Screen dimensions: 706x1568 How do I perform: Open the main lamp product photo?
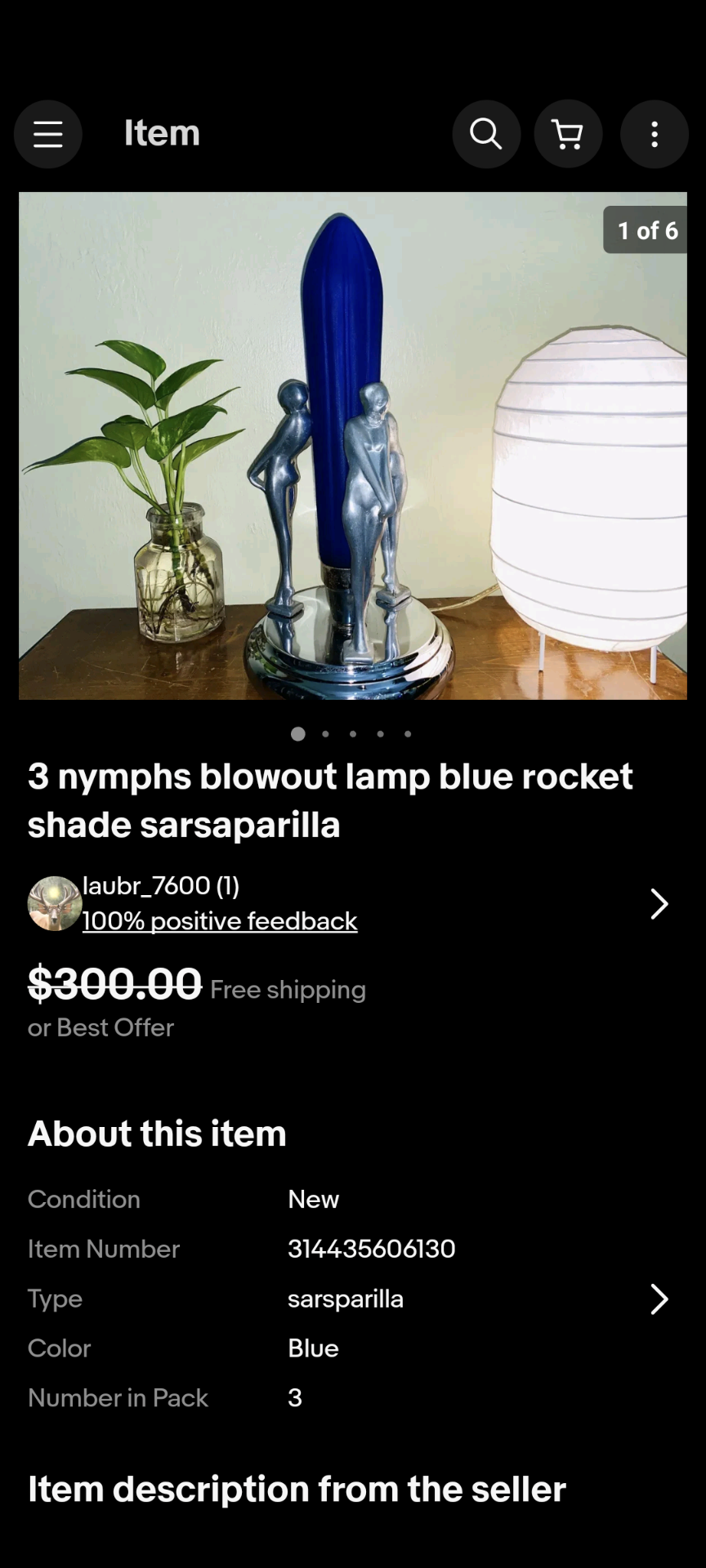point(353,445)
